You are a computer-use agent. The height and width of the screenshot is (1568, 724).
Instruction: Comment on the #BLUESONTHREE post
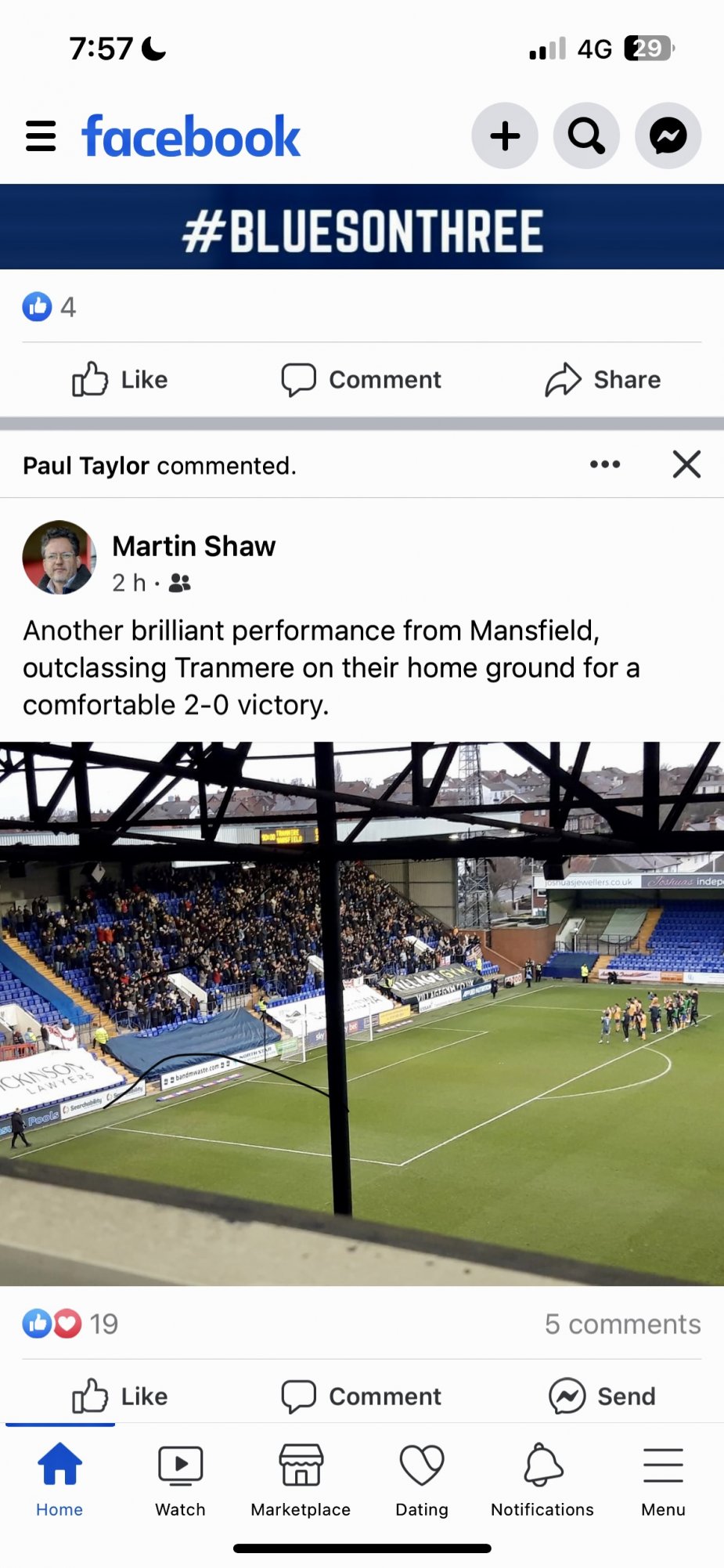pos(362,380)
